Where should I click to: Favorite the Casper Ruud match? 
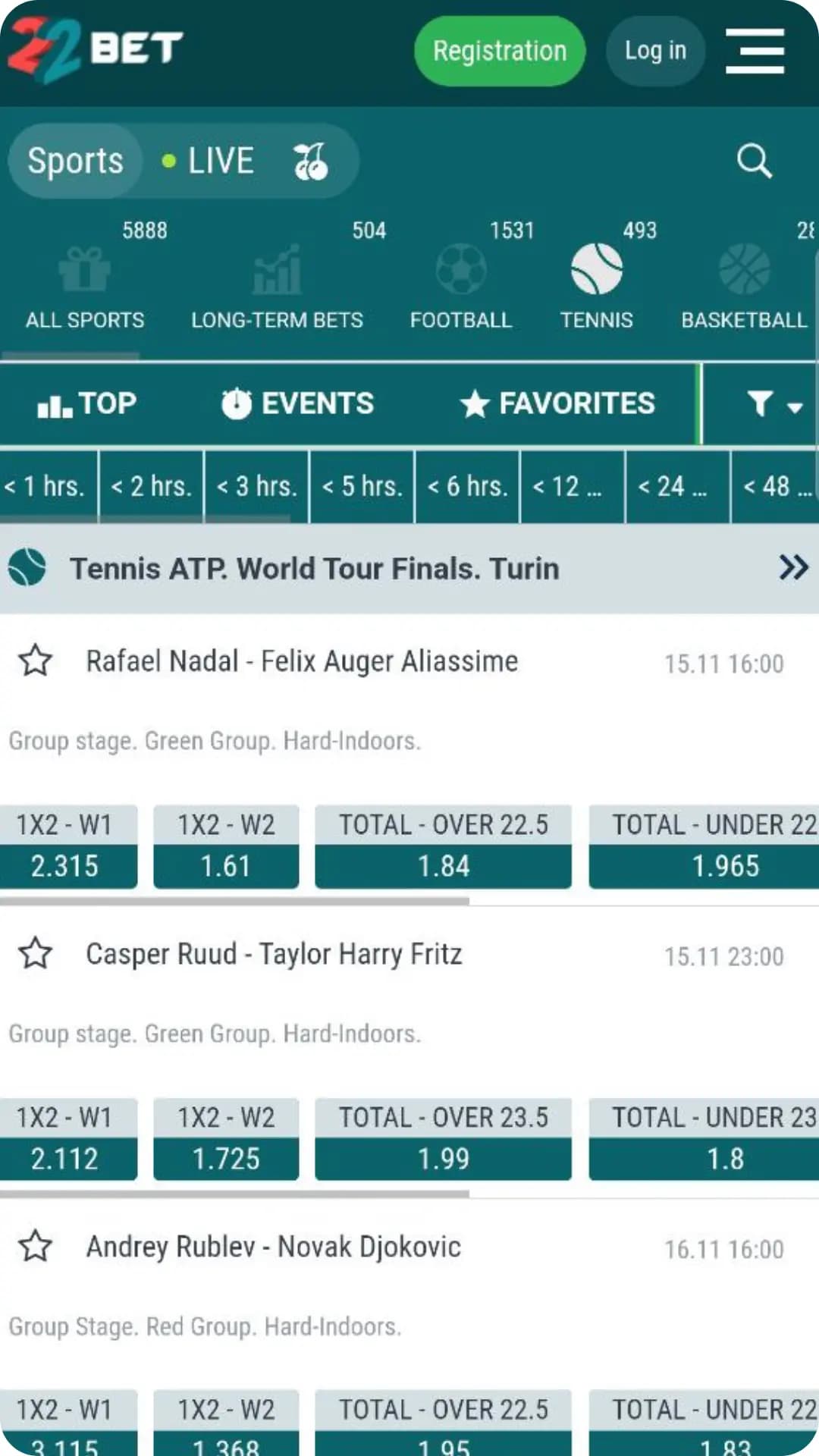(37, 954)
